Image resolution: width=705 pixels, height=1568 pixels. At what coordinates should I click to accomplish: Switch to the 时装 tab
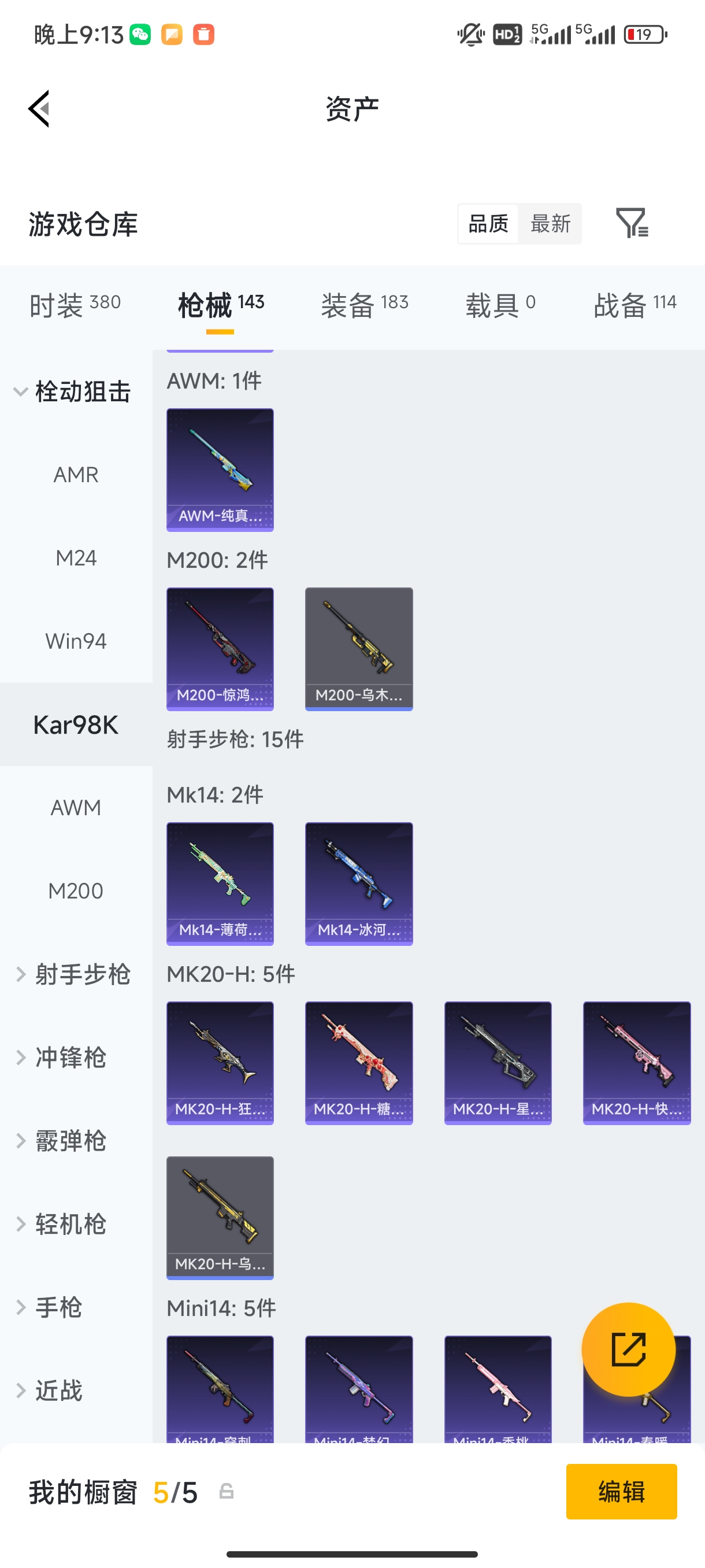[x=75, y=304]
